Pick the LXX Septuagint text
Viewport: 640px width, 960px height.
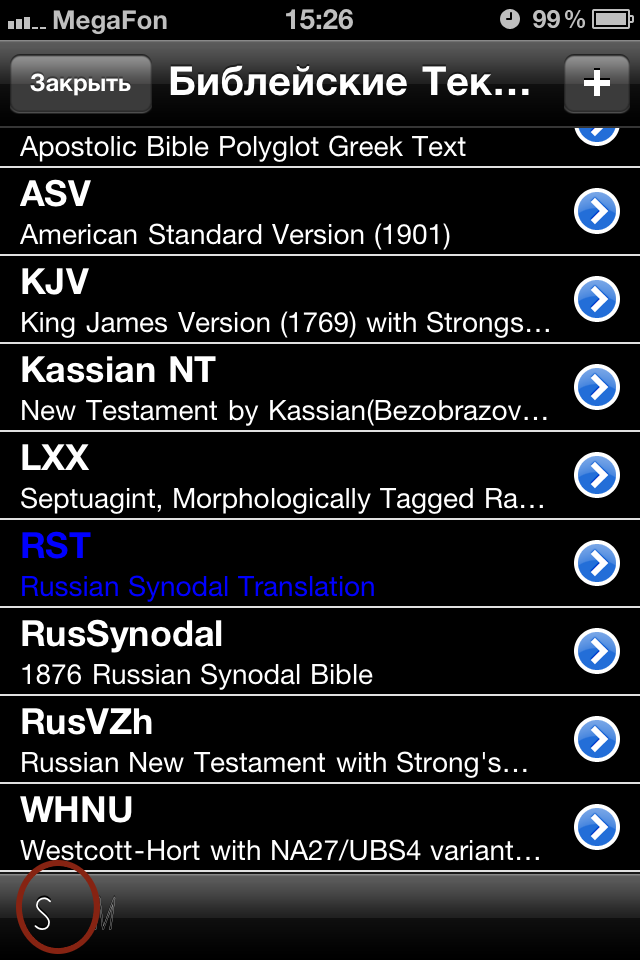click(x=280, y=476)
